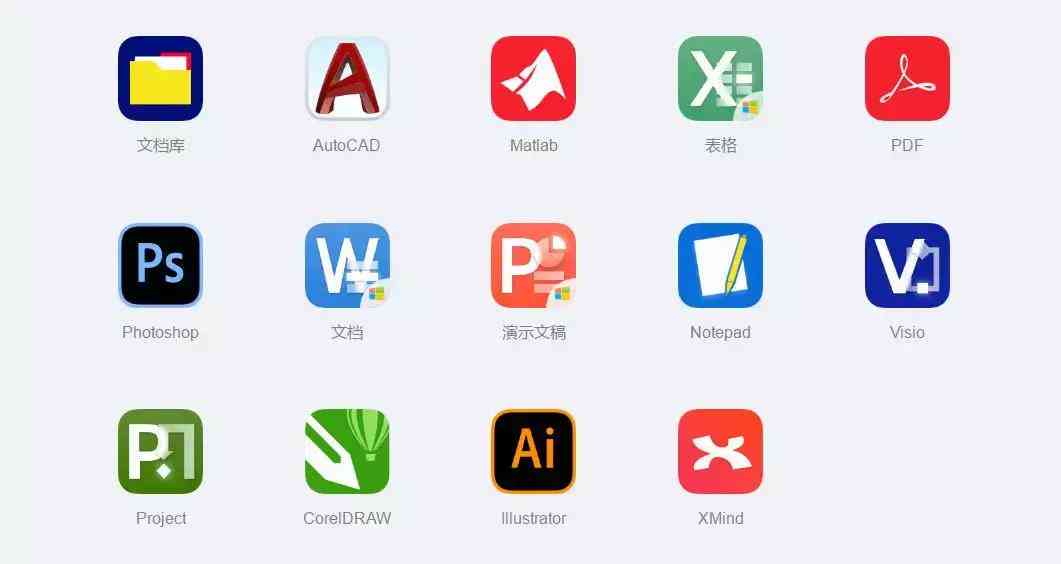Open the Project app
1061x564 pixels.
pos(160,451)
